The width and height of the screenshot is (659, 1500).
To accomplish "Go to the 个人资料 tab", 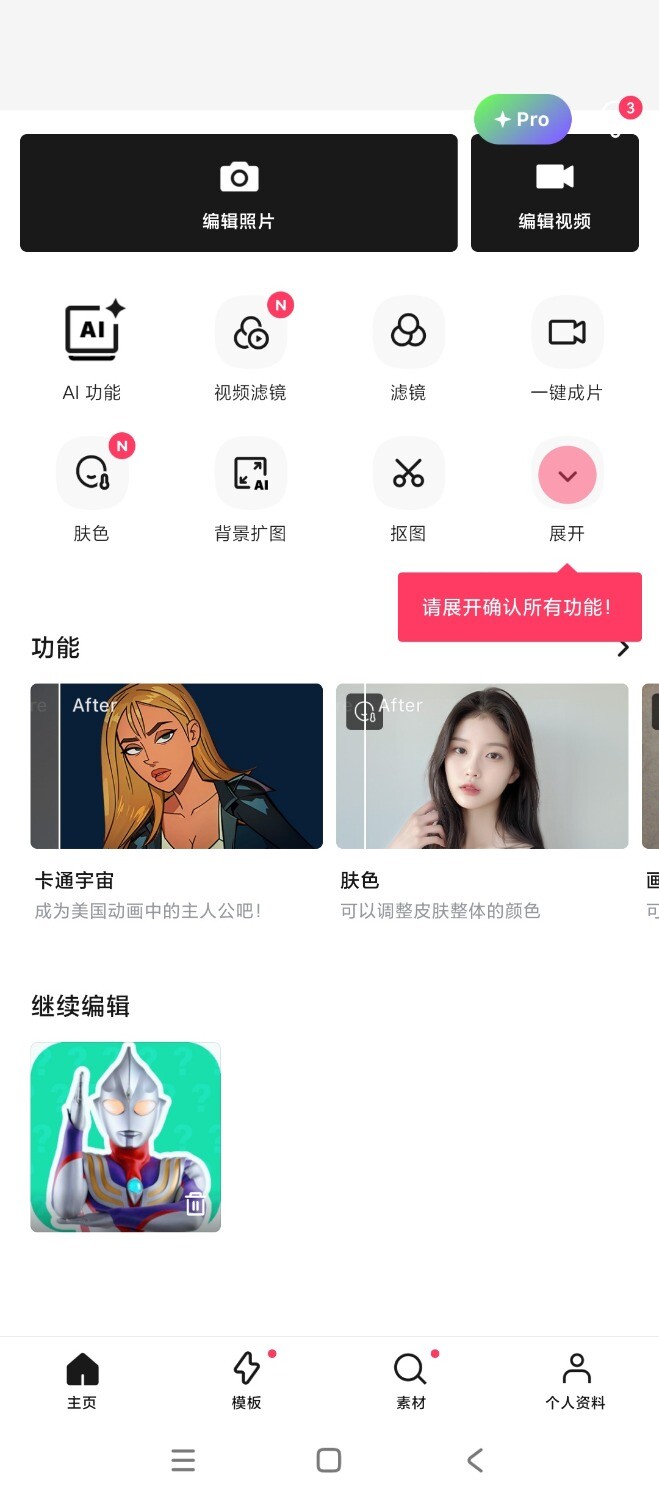I will pos(575,1380).
